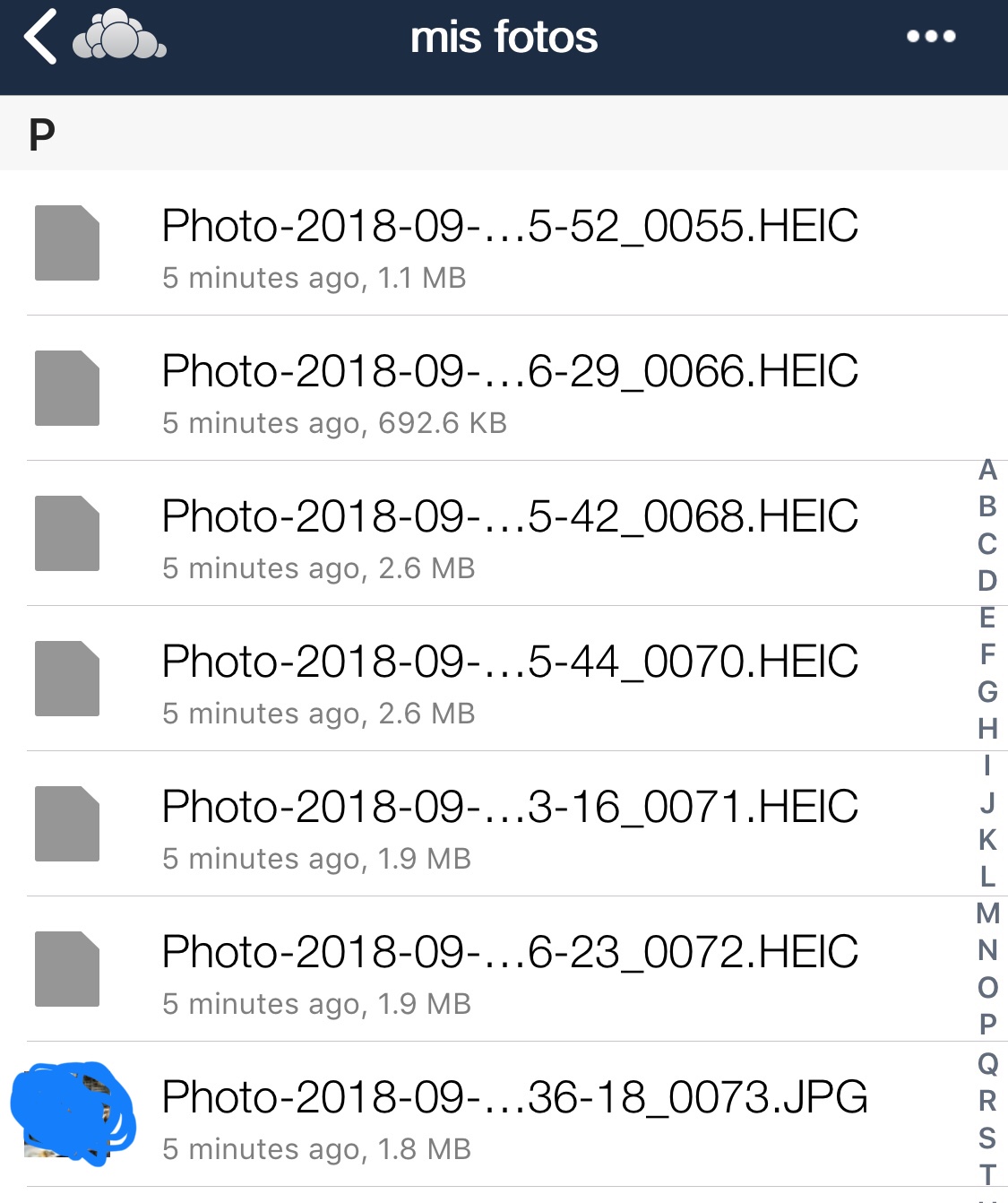Screen dimensions: 1008x1203
Task: Open the file ending in 0070.HEIC
Action: pyautogui.click(x=509, y=679)
